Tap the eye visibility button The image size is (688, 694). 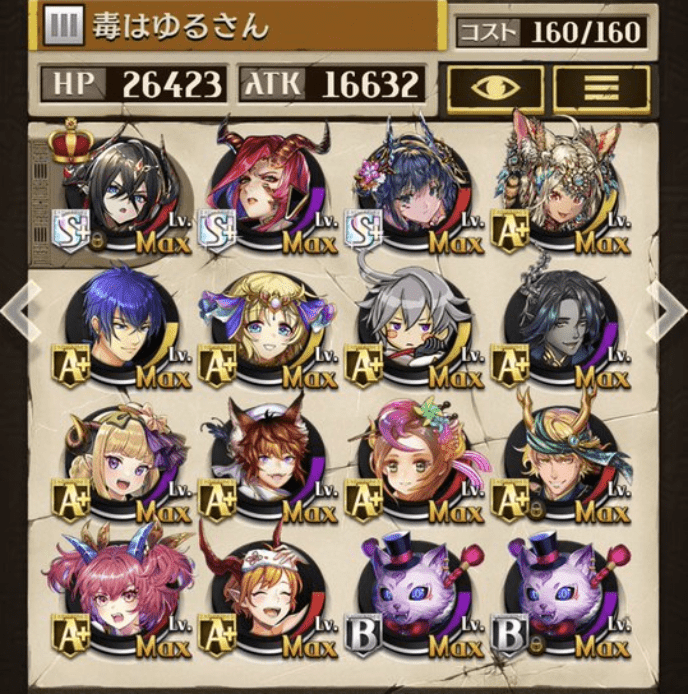coord(496,87)
